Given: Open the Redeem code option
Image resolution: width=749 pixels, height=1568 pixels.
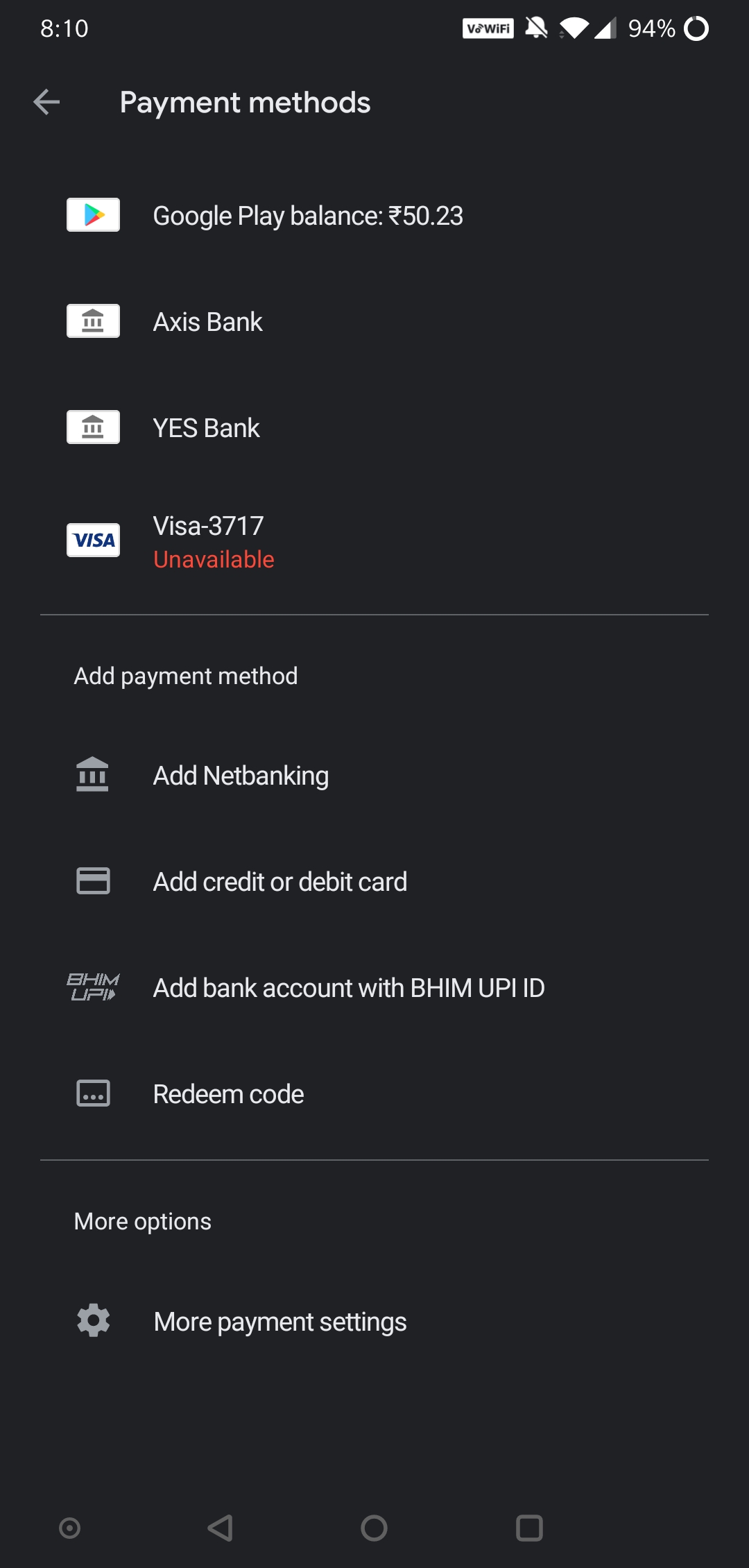Looking at the screenshot, I should [x=228, y=1094].
